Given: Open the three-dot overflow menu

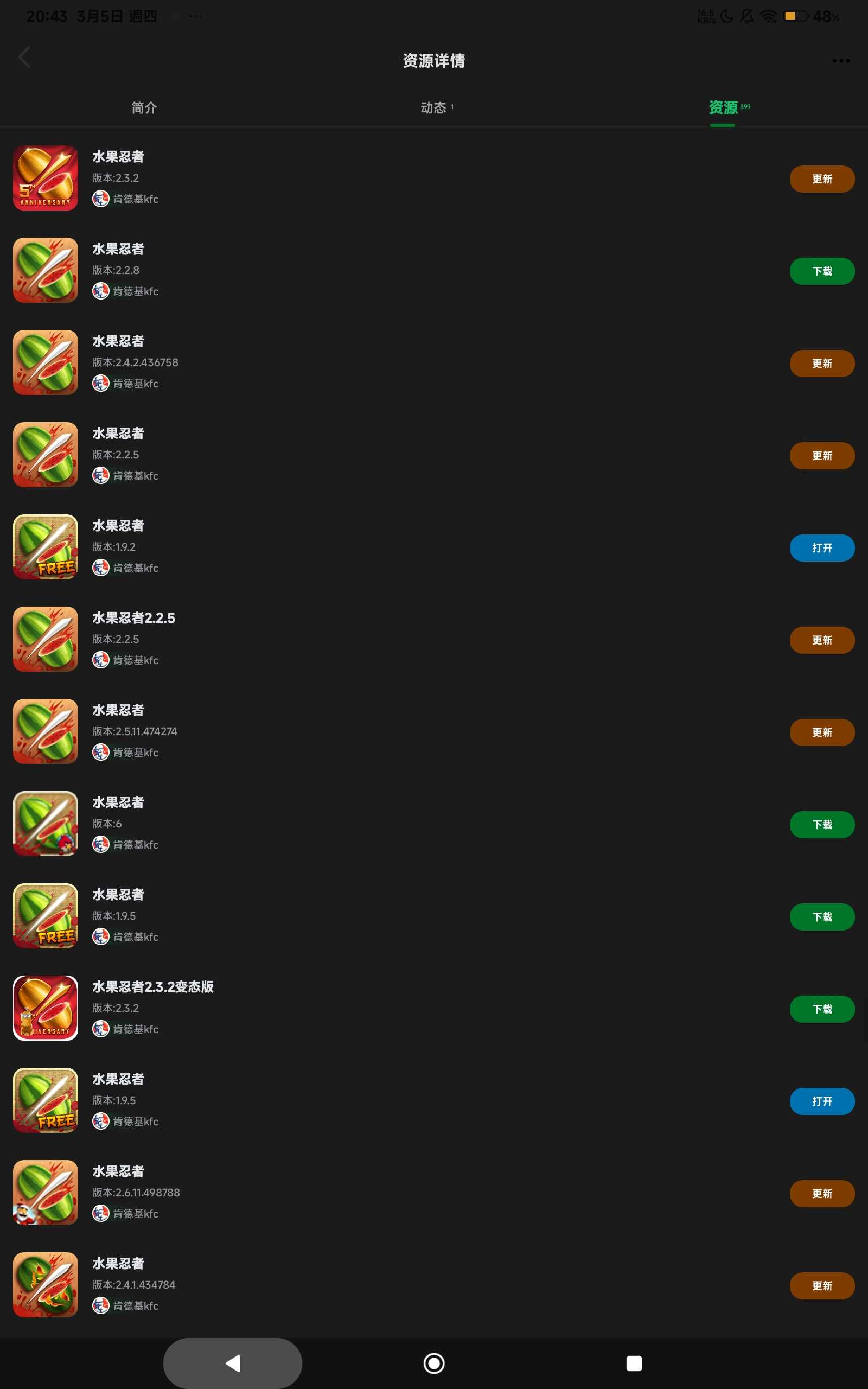Looking at the screenshot, I should point(840,61).
